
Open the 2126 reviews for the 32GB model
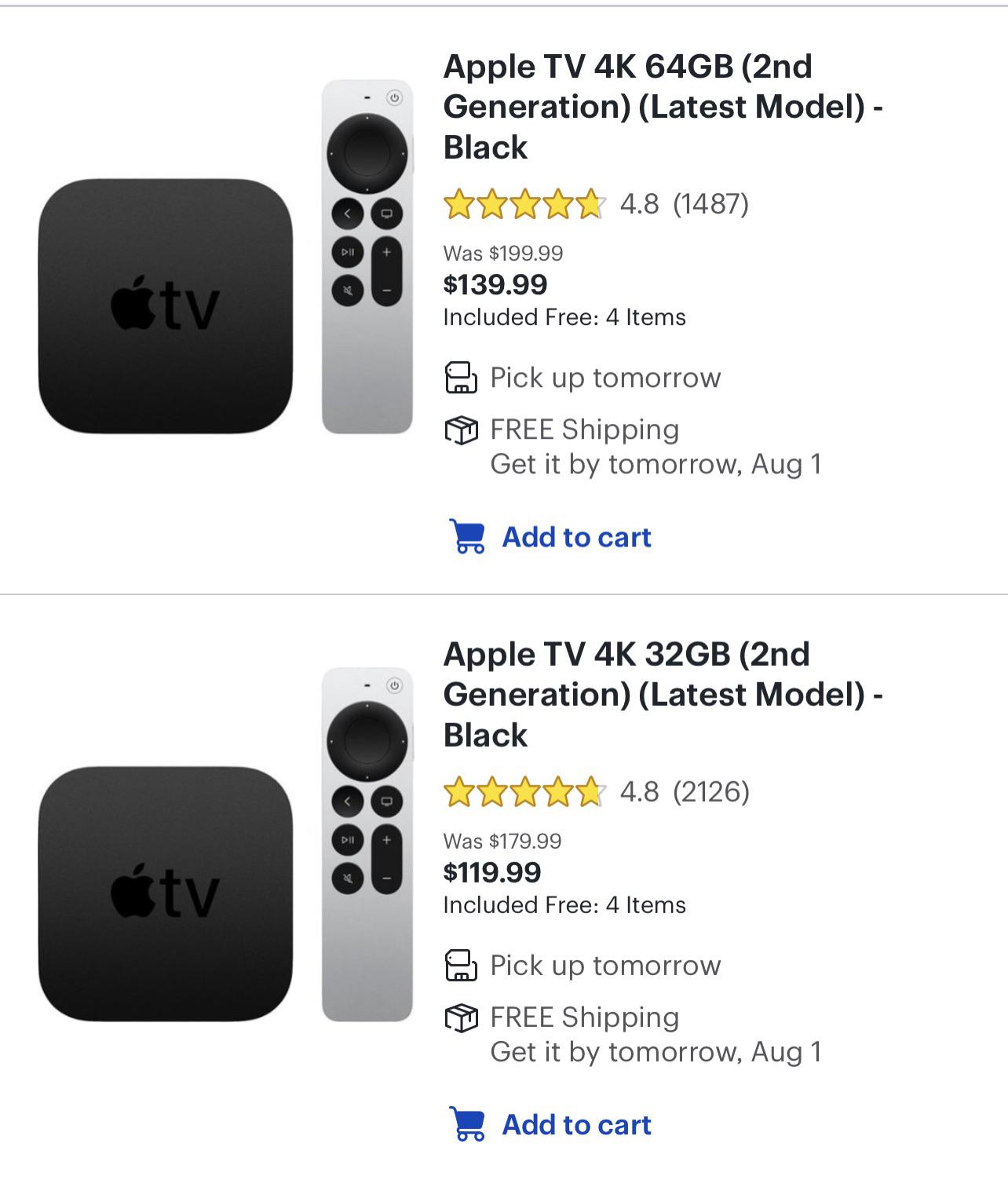[x=711, y=794]
